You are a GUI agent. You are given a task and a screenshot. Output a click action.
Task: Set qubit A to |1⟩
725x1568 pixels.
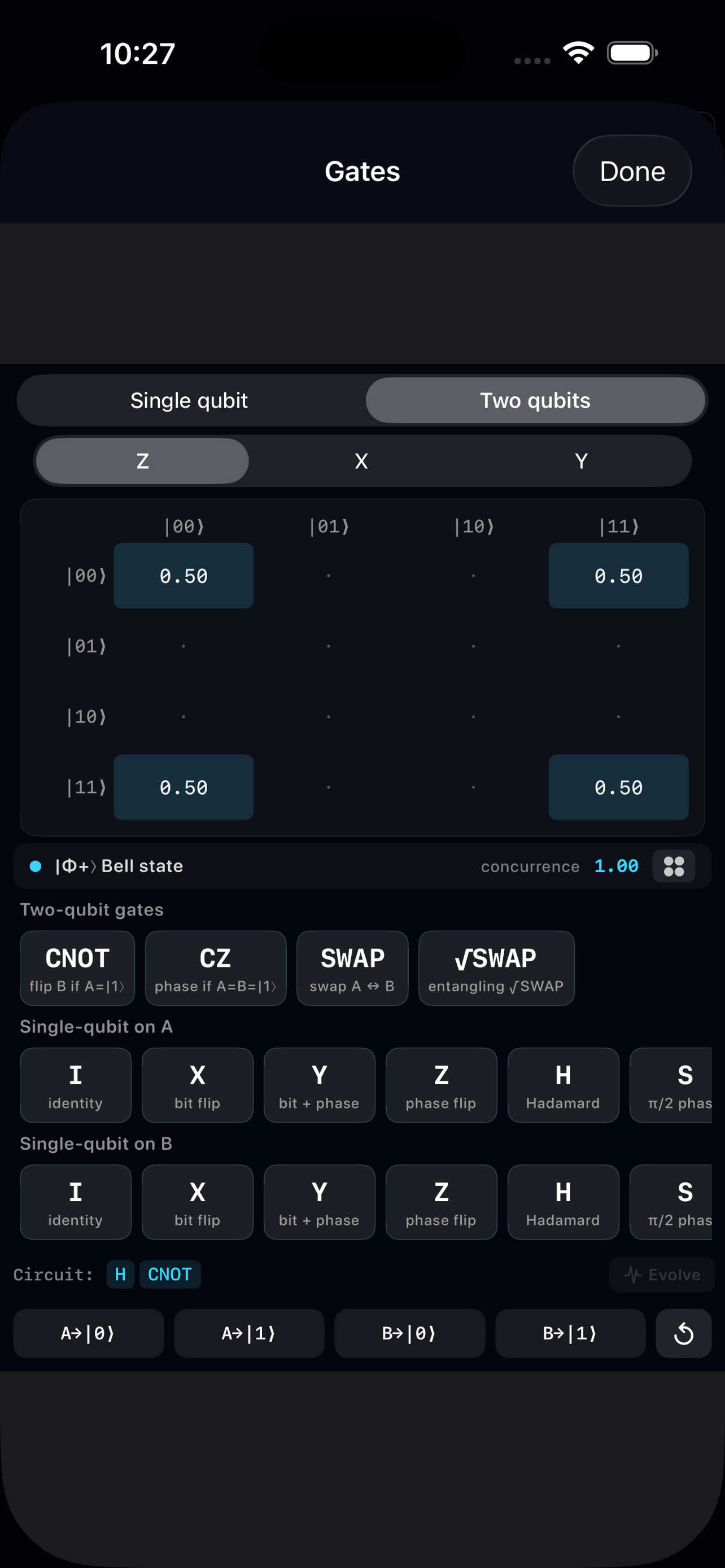(x=249, y=1333)
